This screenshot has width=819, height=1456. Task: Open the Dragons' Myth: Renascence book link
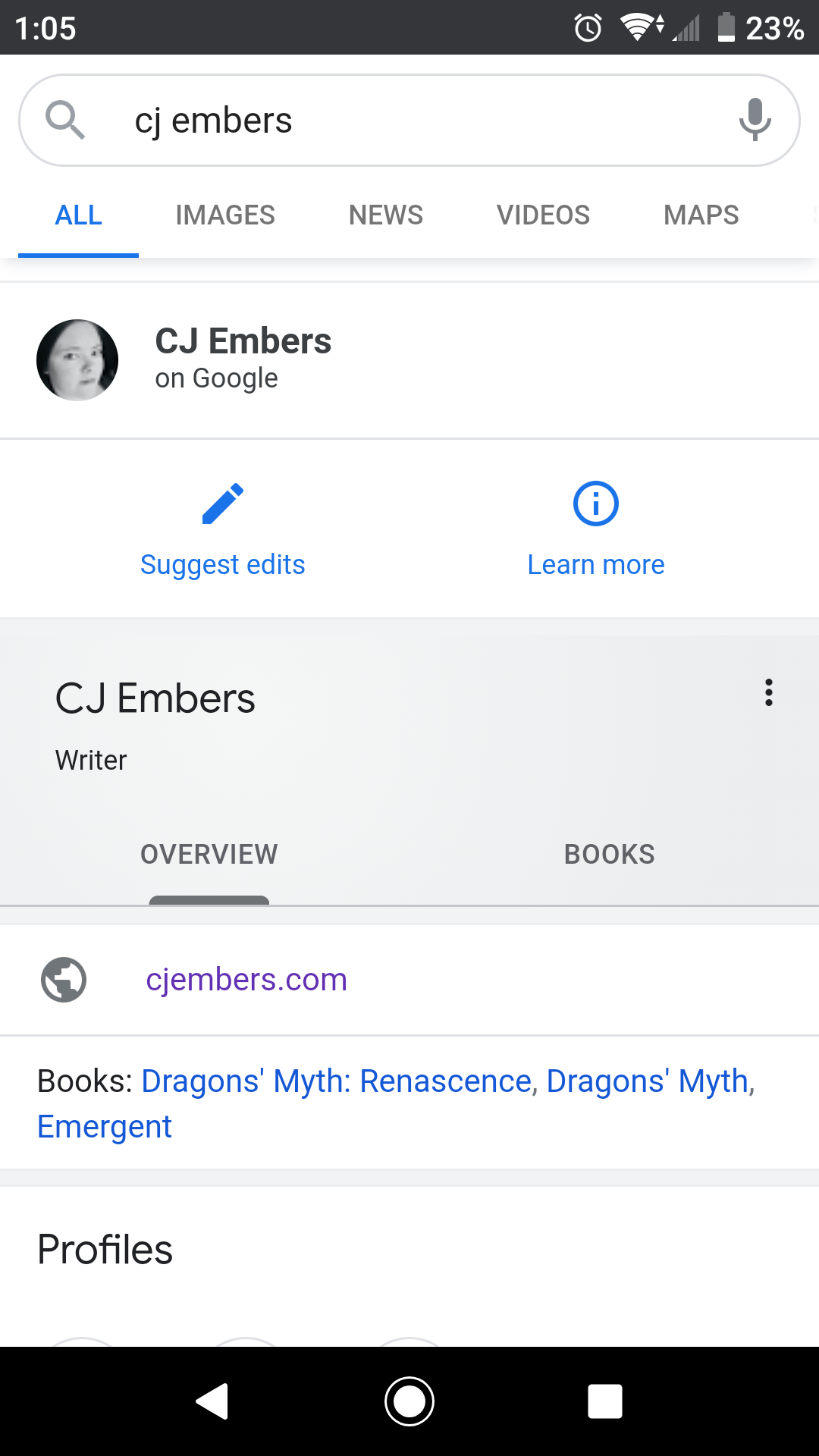(x=337, y=1081)
